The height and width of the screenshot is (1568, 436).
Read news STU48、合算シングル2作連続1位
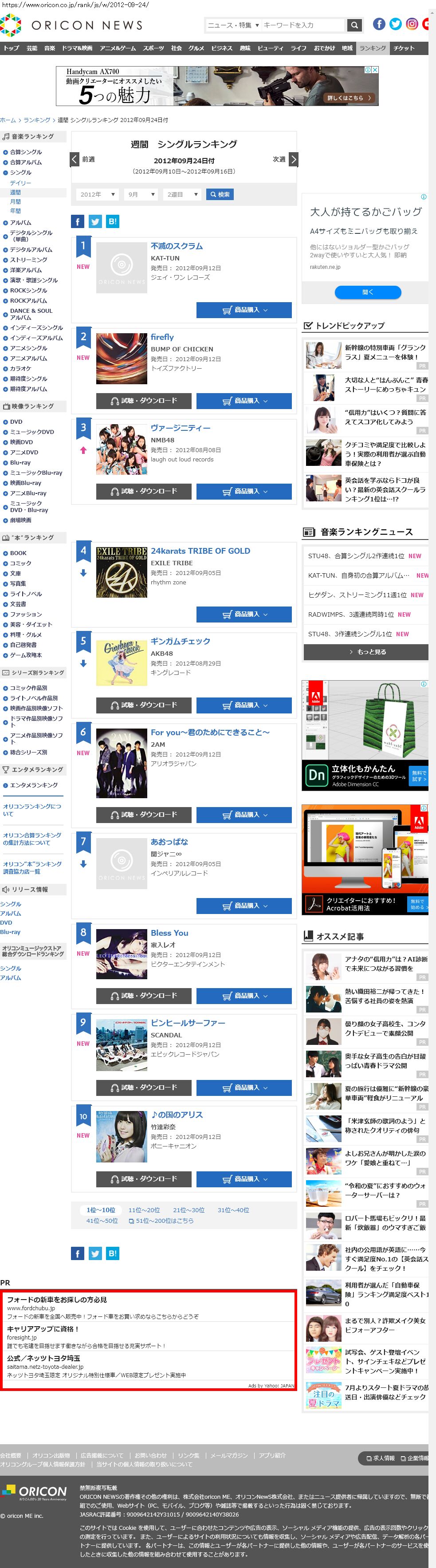point(356,556)
